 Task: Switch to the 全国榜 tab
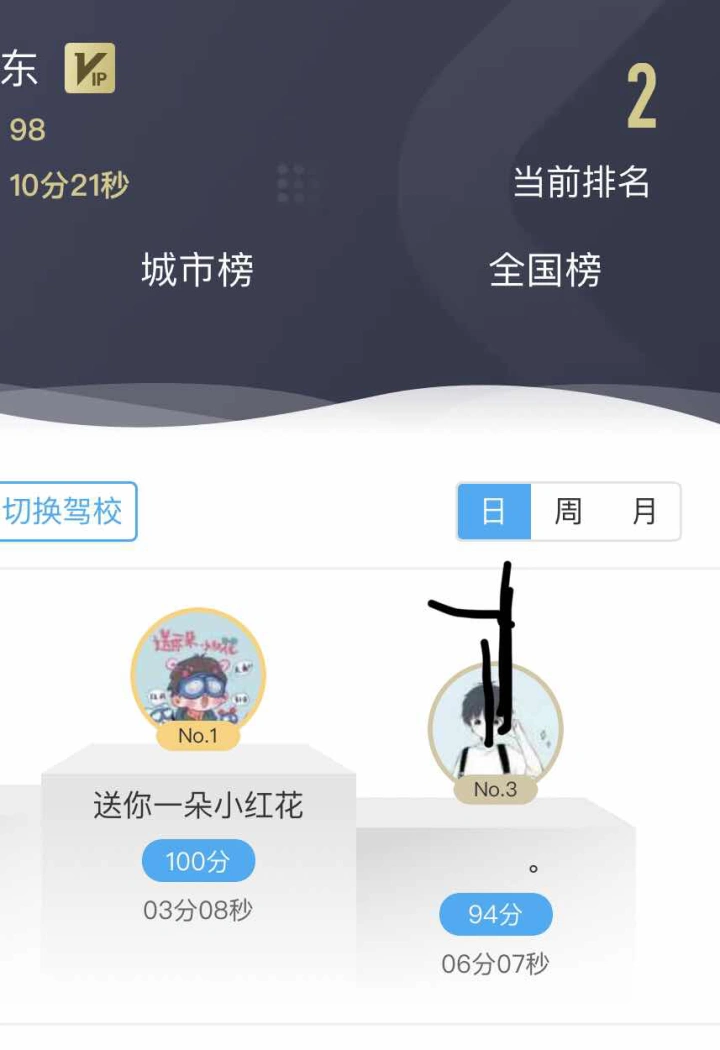coord(545,270)
